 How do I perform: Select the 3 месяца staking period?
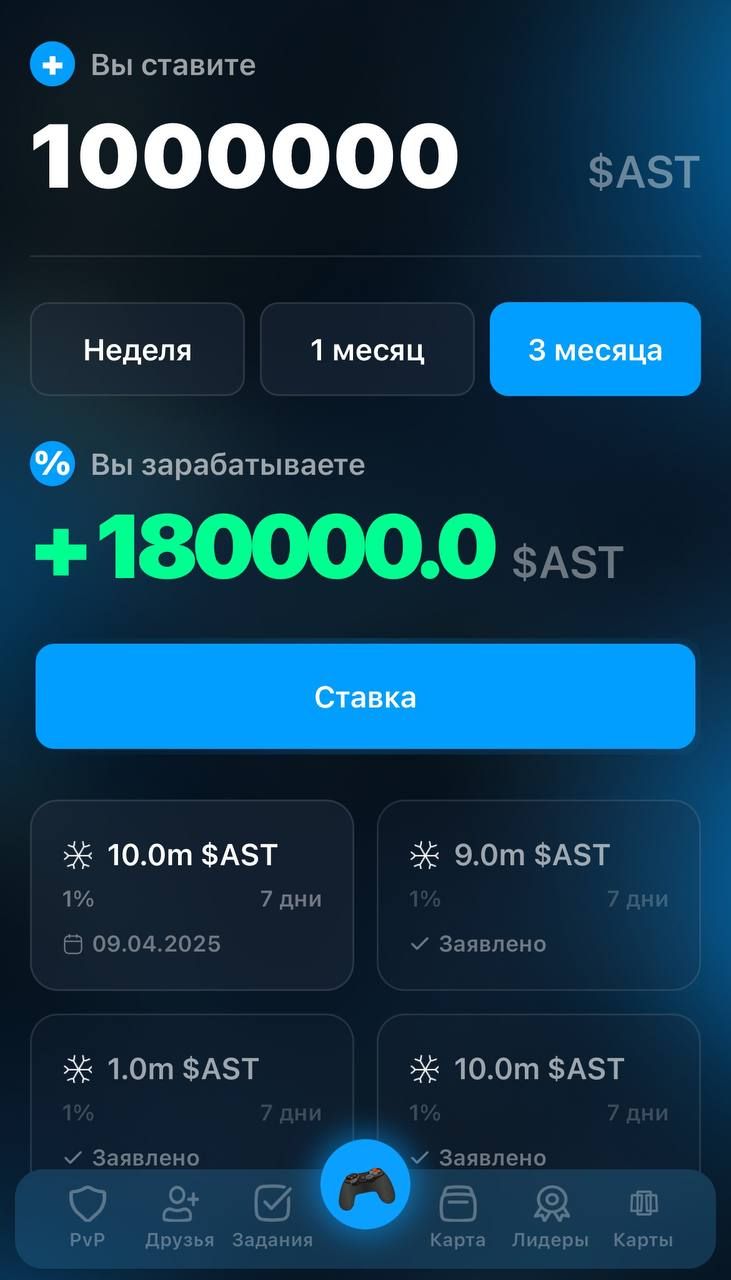[x=595, y=349]
